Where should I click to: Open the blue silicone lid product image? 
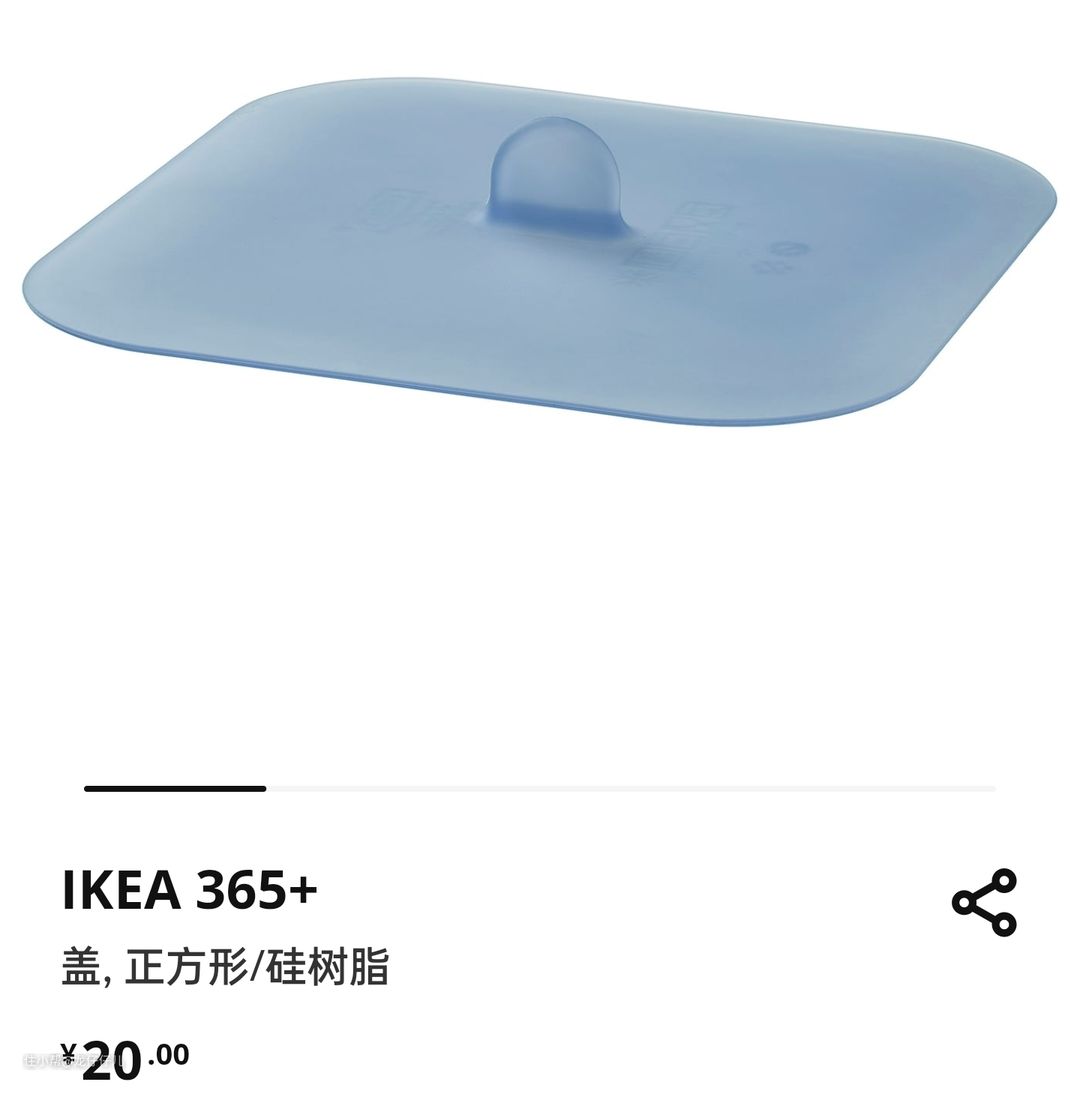click(540, 260)
